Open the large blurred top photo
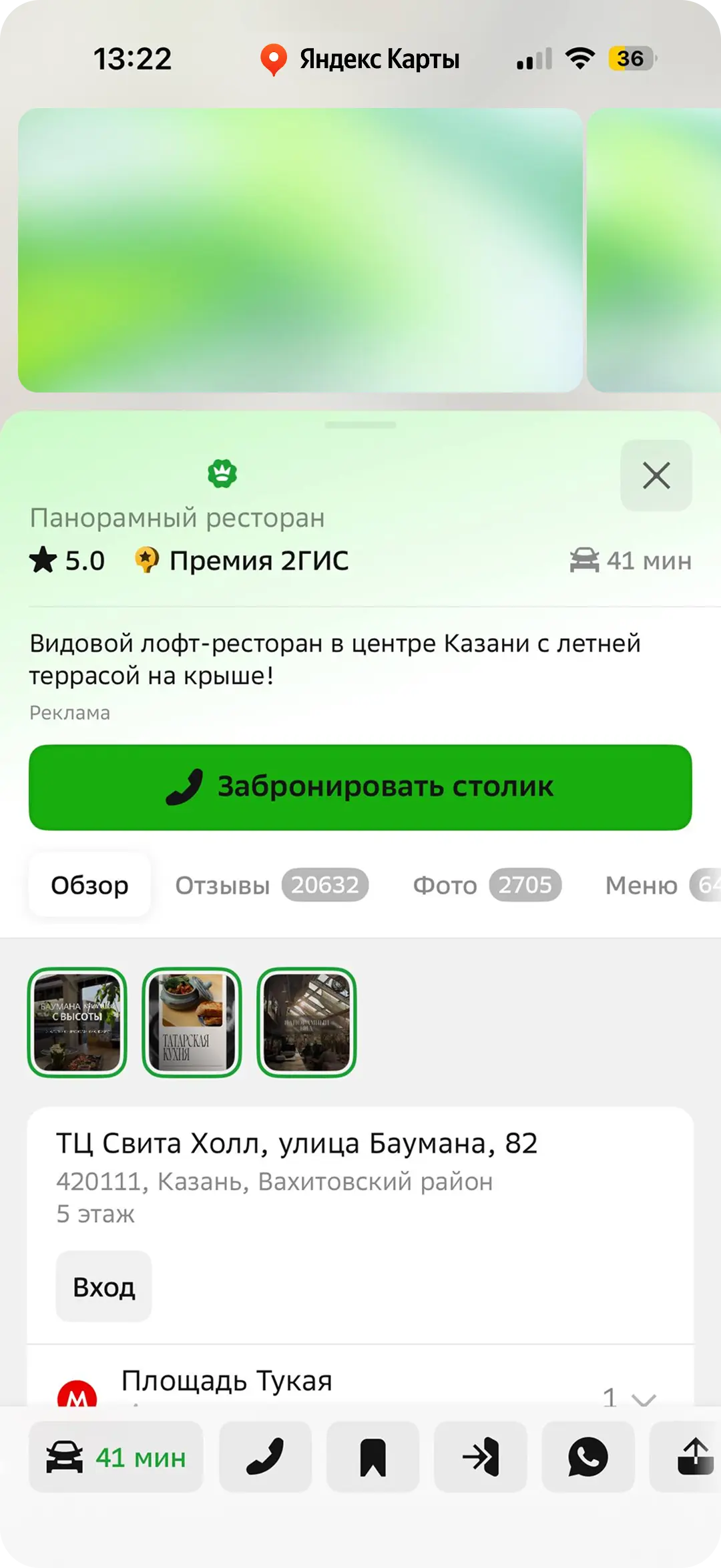The height and width of the screenshot is (1568, 721). [x=300, y=250]
